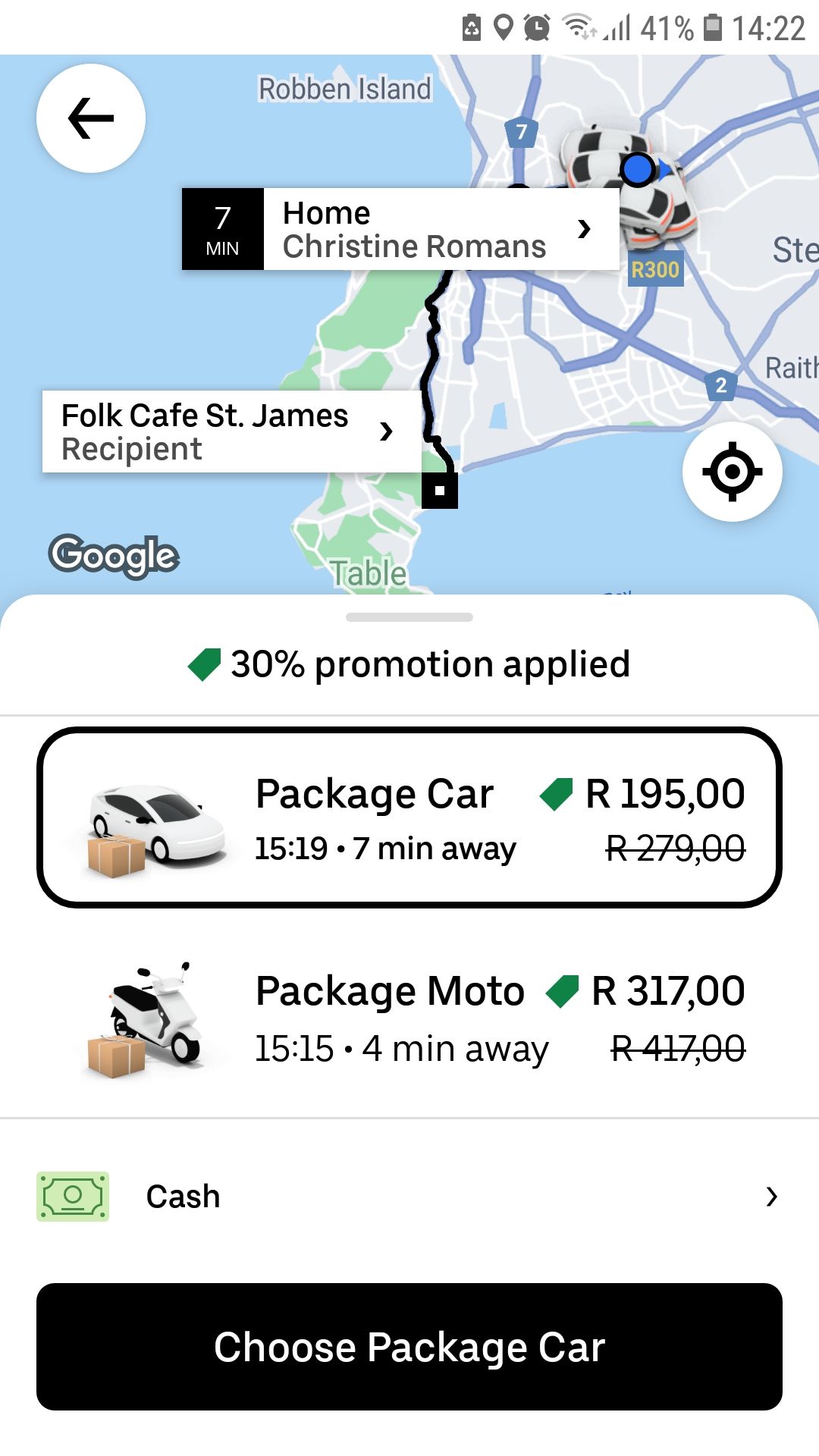Select the Package Car delivery option

(409, 817)
